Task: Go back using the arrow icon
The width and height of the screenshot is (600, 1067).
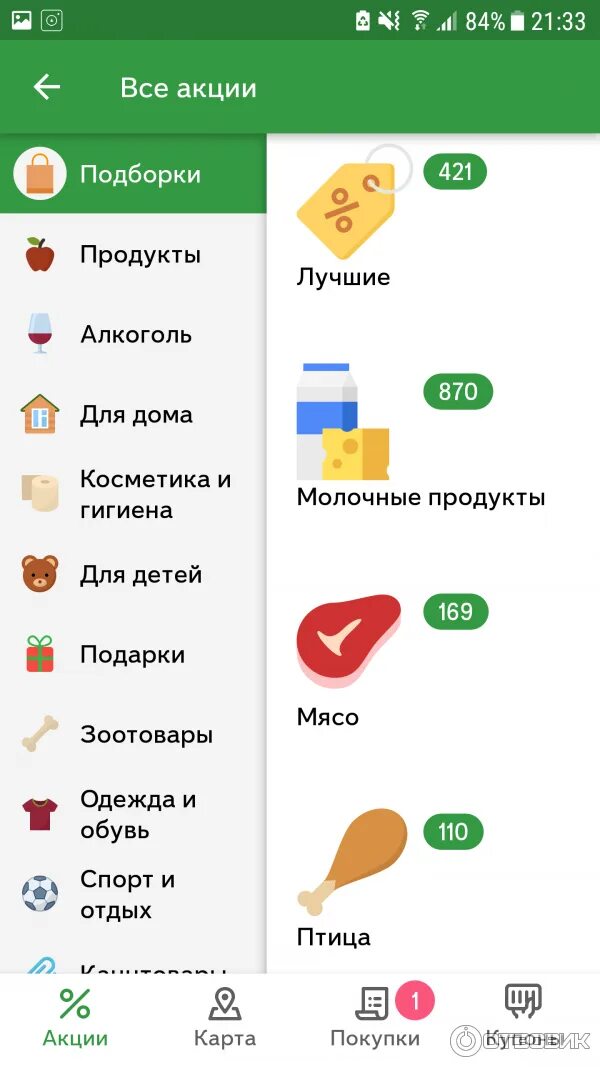Action: pos(47,88)
